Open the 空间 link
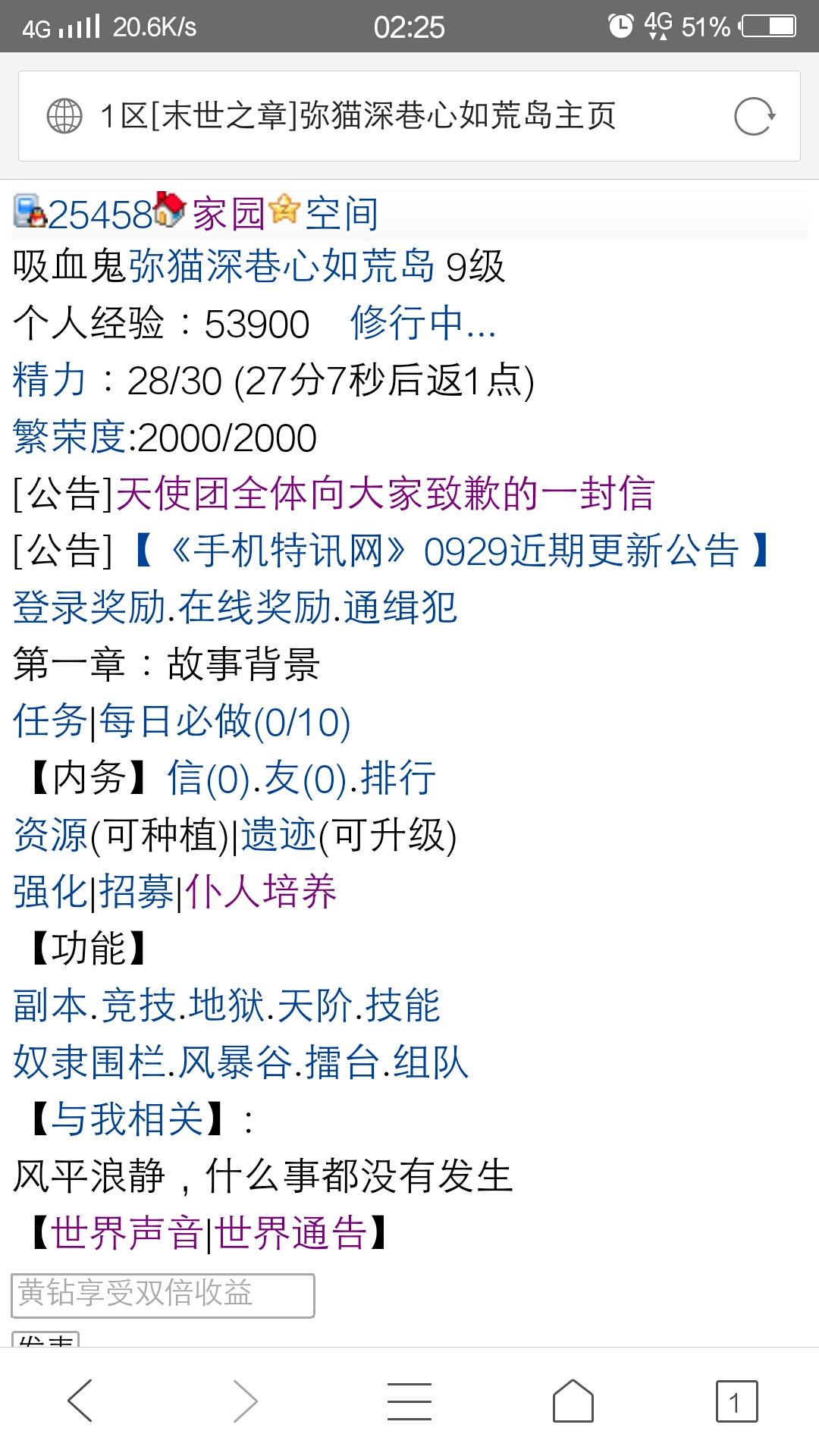The height and width of the screenshot is (1456, 819). click(341, 214)
